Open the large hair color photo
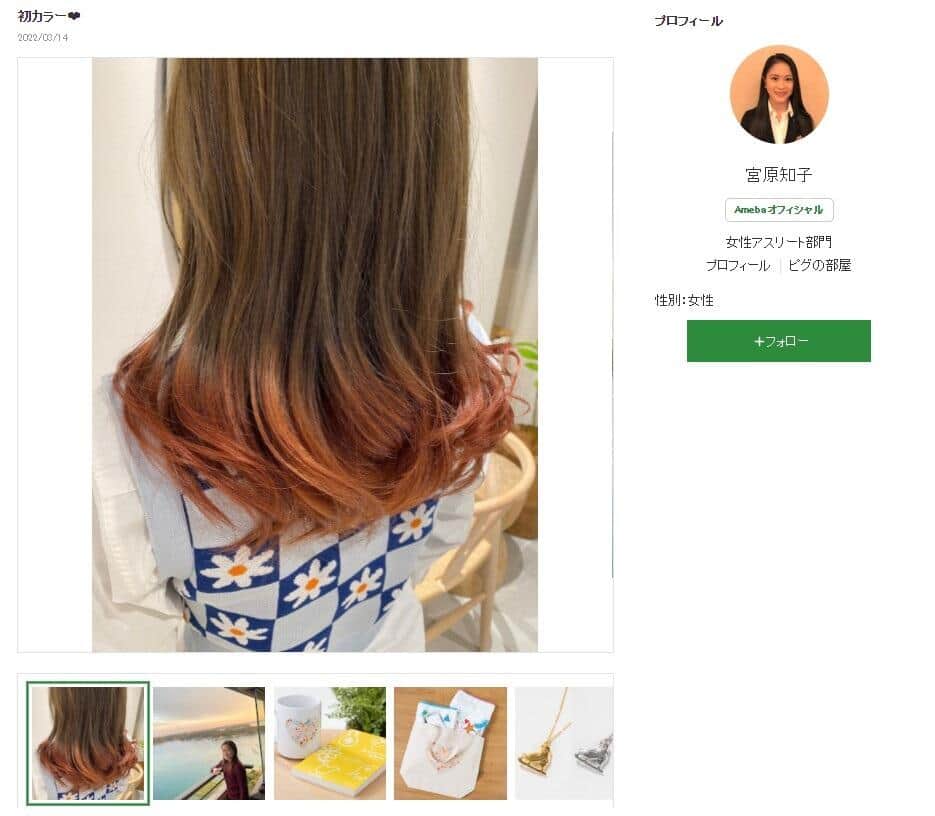935x816 pixels. (x=315, y=355)
